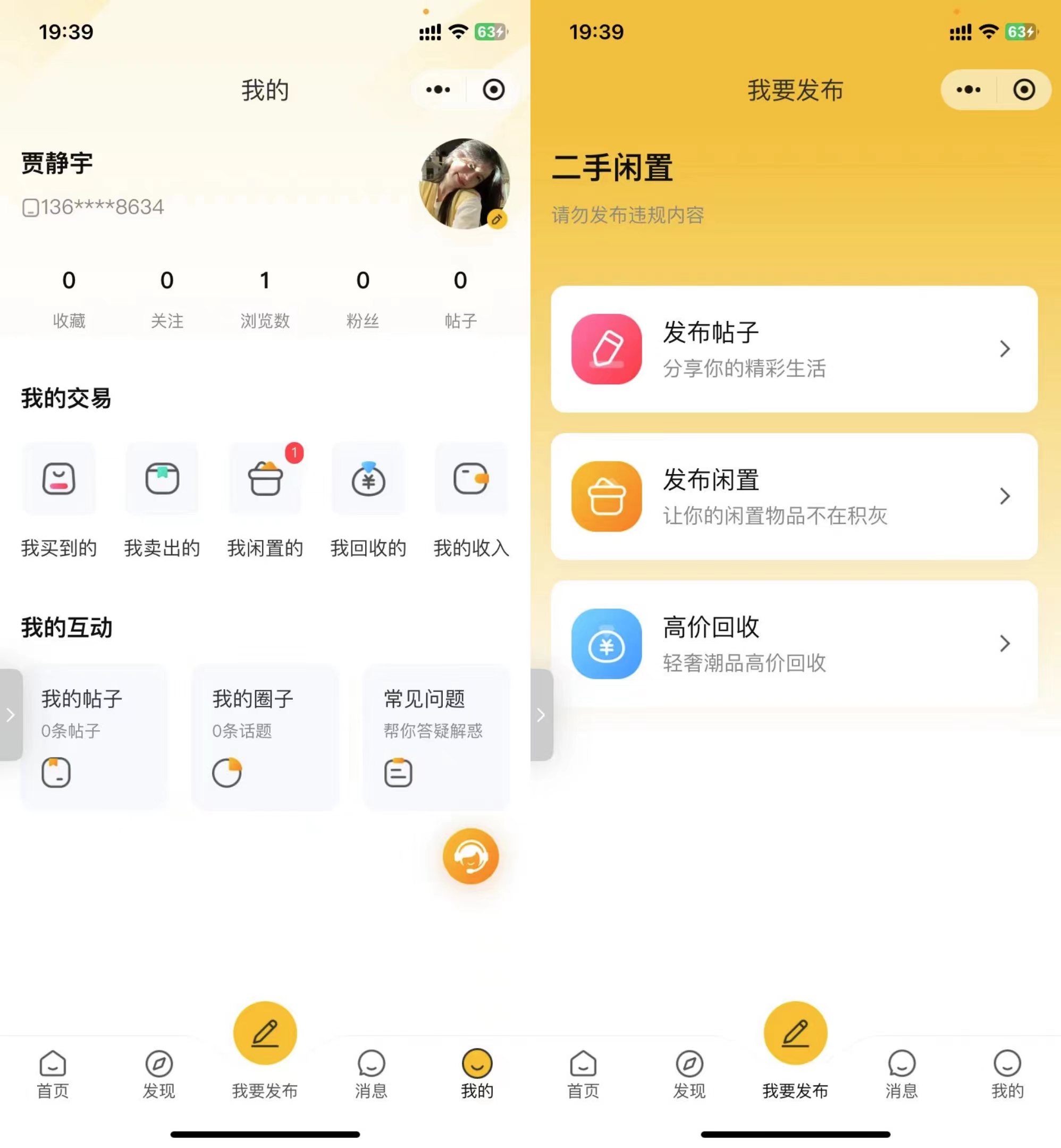Edit the profile avatar photo
This screenshot has height=1148, width=1061.
[496, 220]
